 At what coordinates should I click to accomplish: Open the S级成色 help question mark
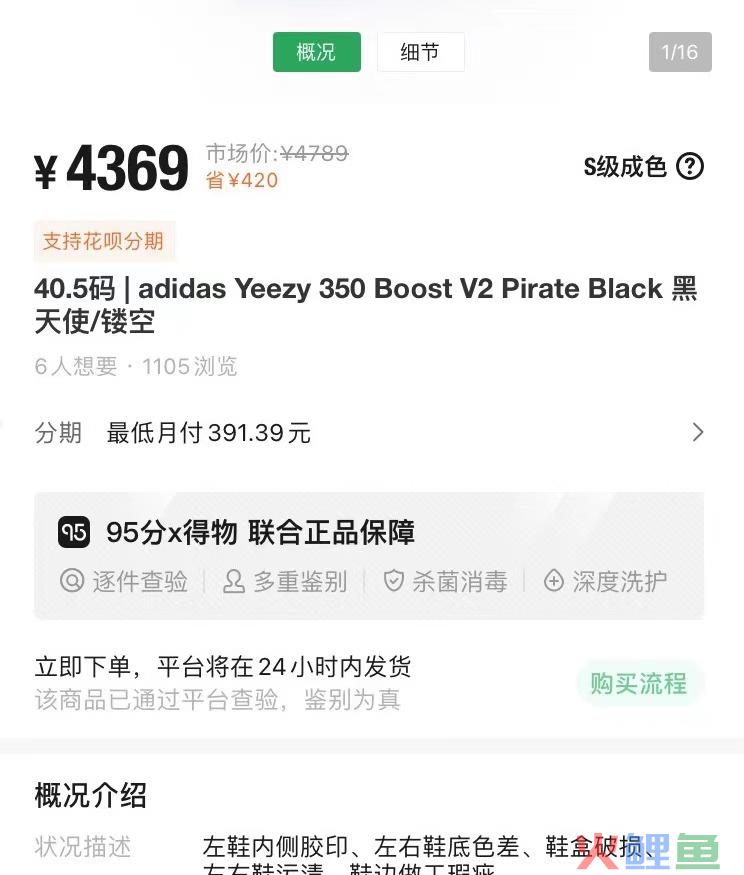(x=690, y=166)
